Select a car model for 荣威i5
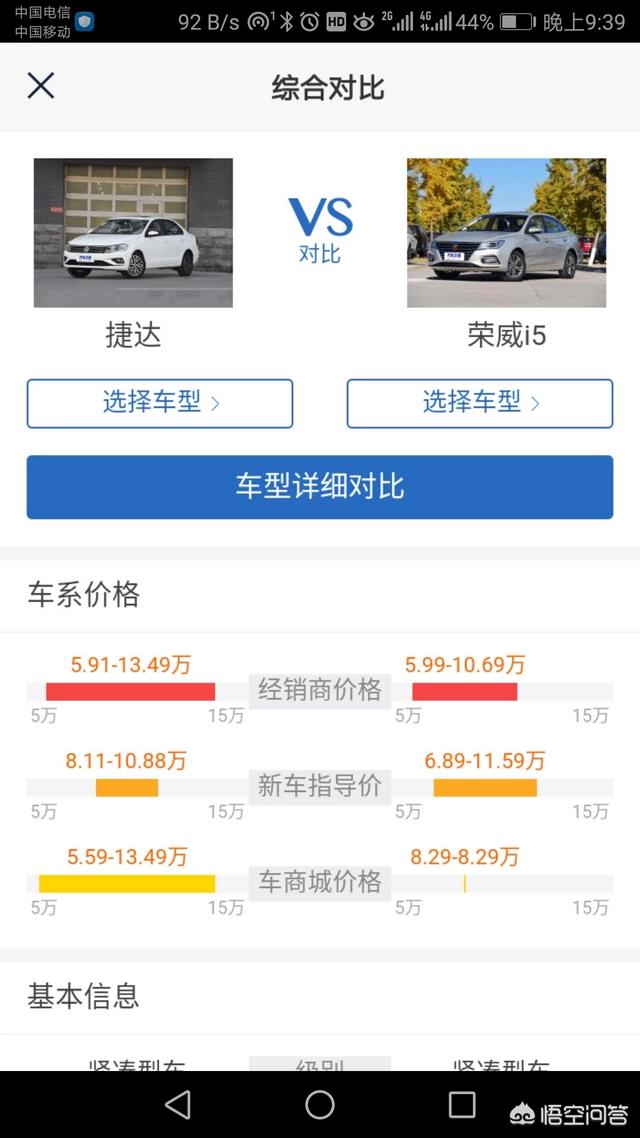The height and width of the screenshot is (1138, 640). (x=480, y=403)
